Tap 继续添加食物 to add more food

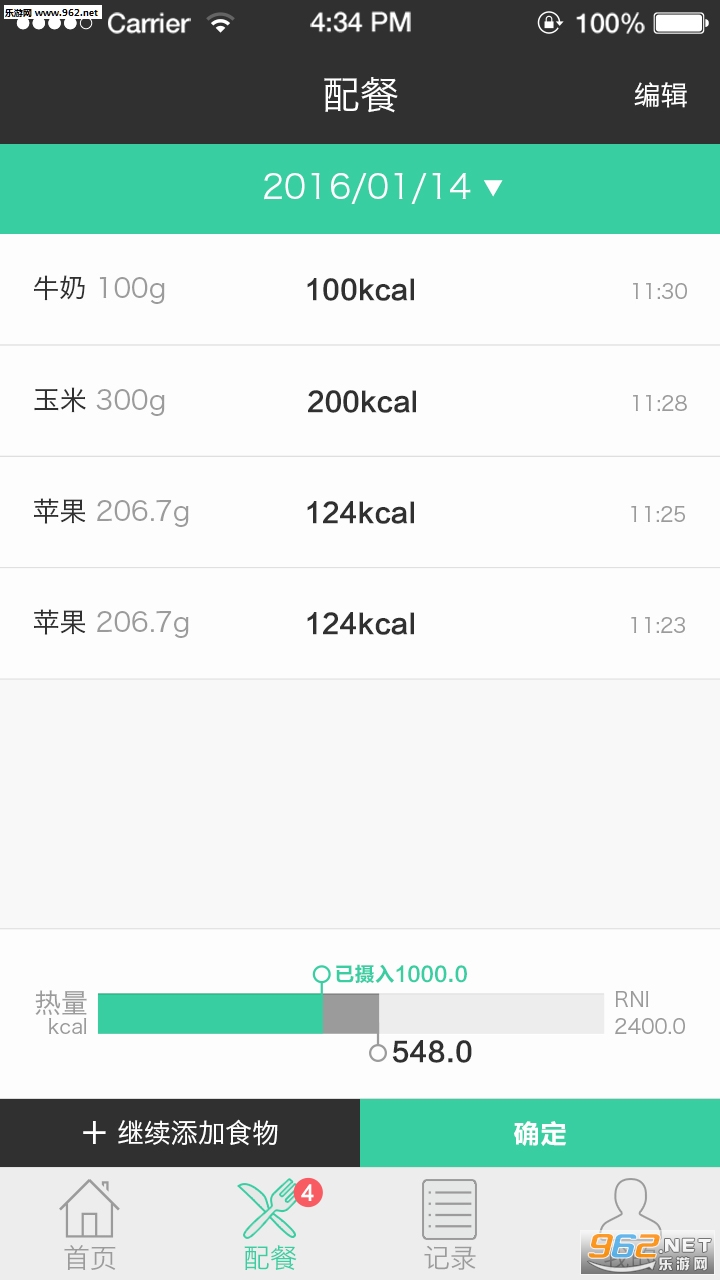pyautogui.click(x=180, y=1133)
